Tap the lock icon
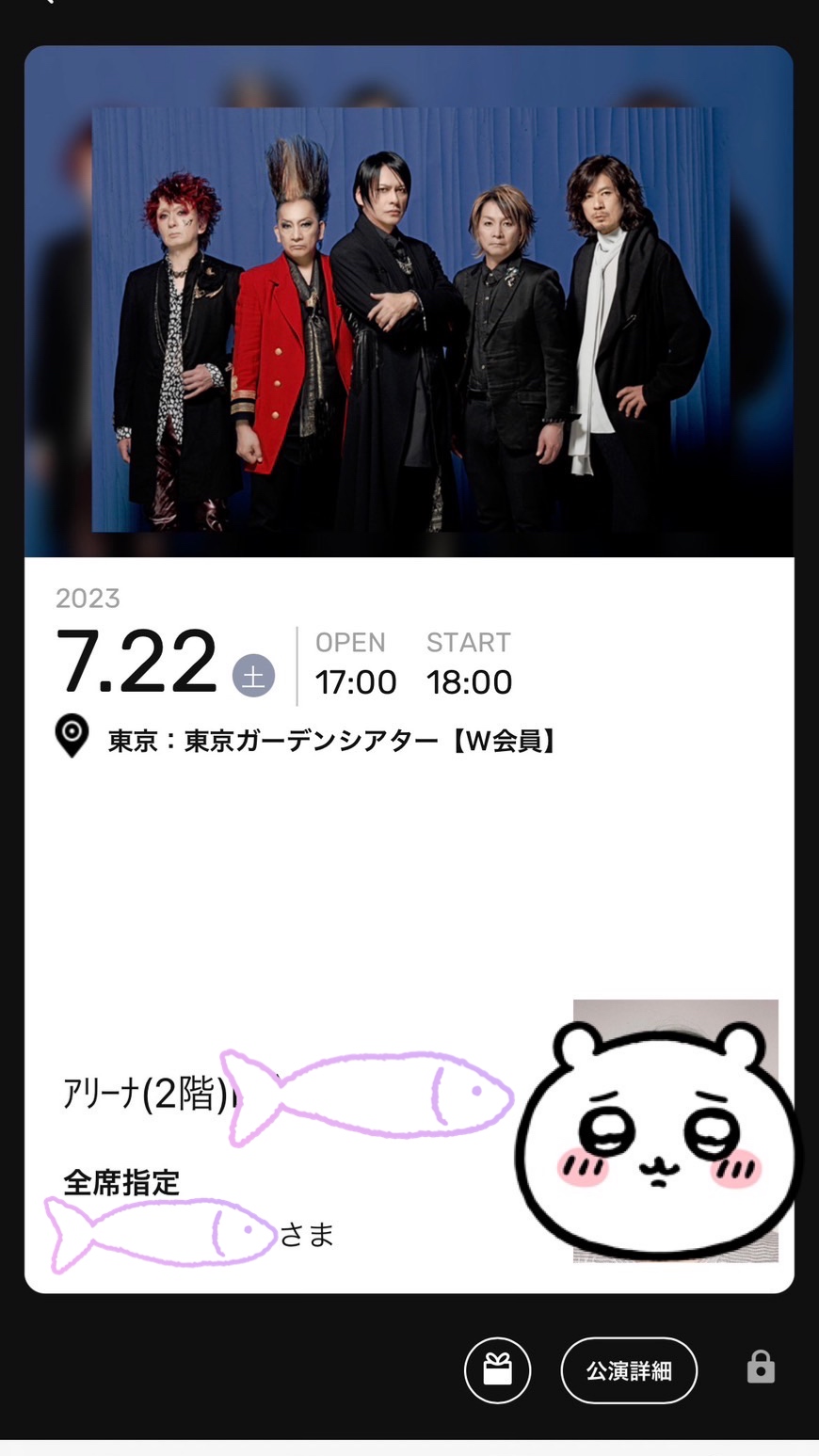The image size is (819, 1456). [761, 1367]
